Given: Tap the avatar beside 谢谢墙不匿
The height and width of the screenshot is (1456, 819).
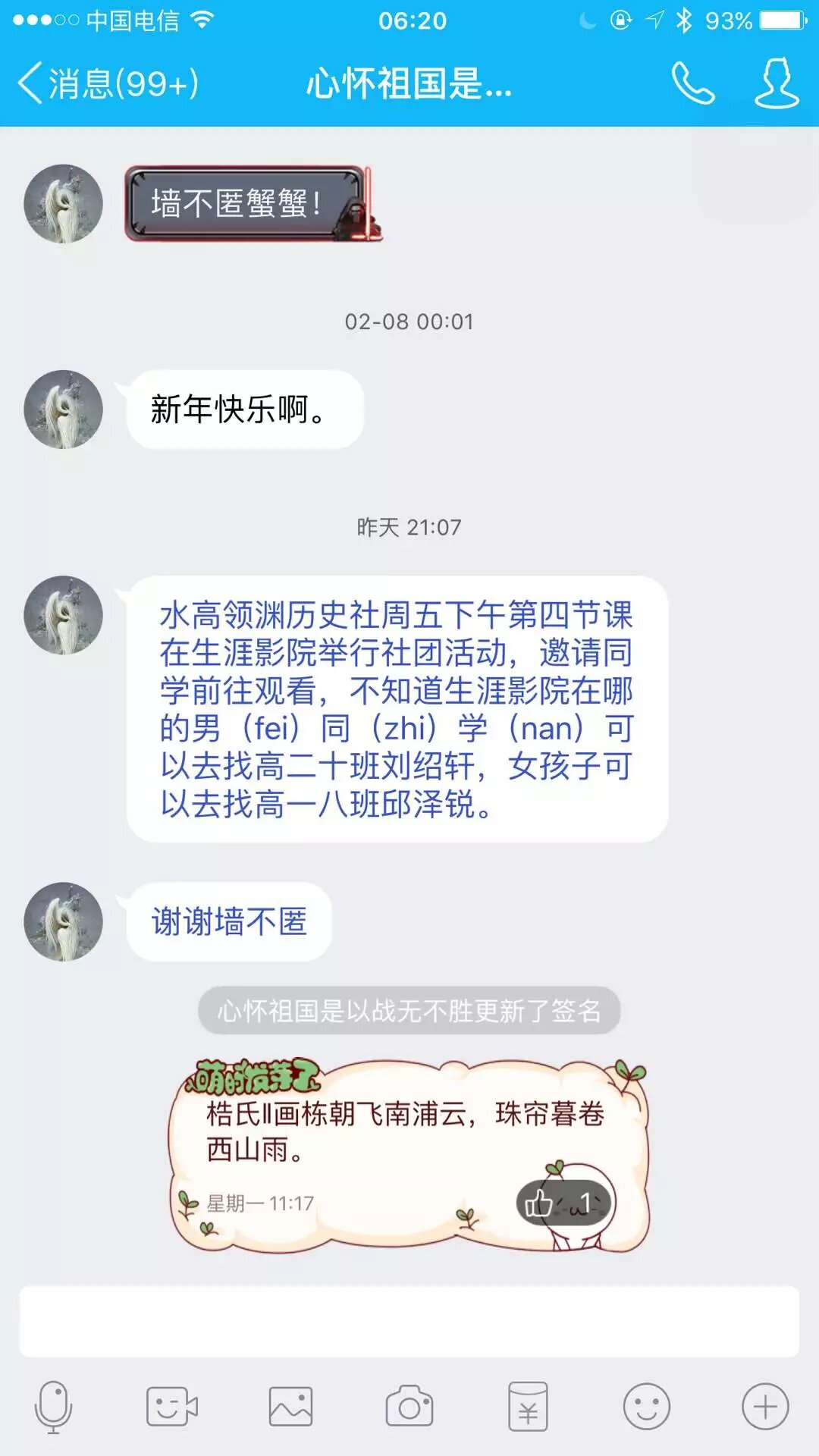Looking at the screenshot, I should click(x=64, y=921).
